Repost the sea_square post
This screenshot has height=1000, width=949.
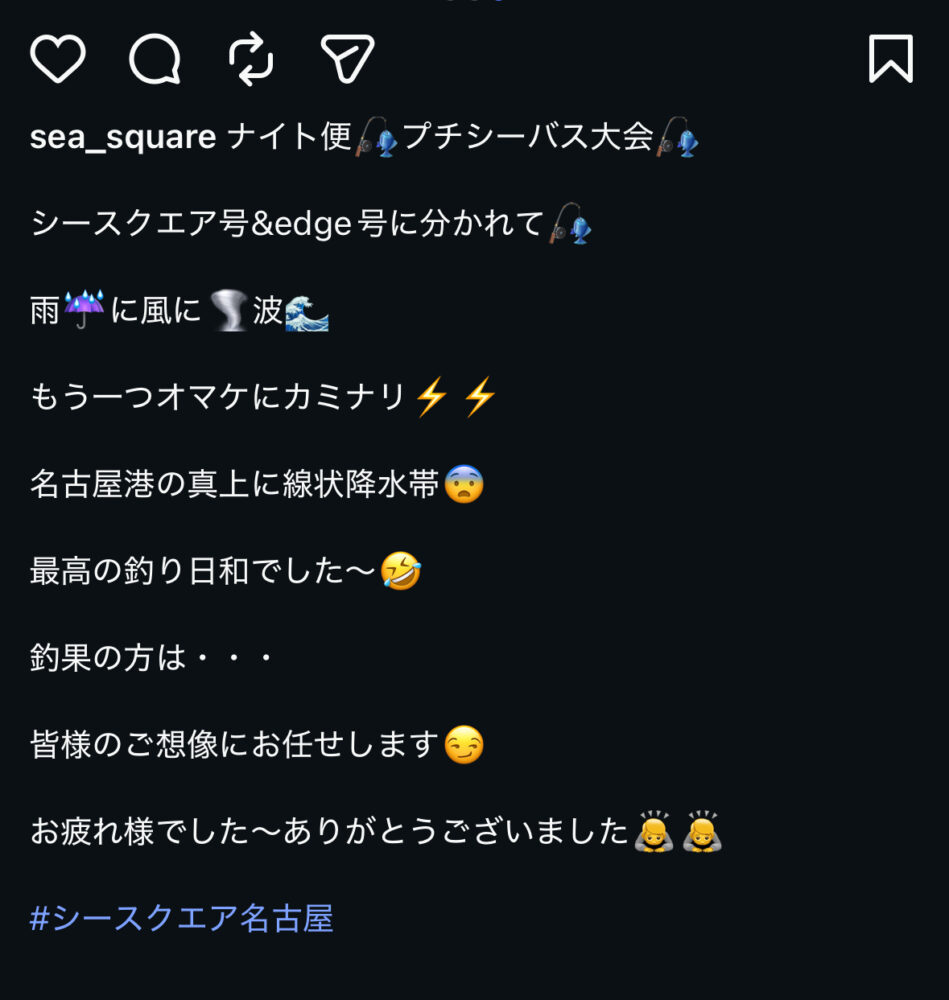tap(251, 59)
